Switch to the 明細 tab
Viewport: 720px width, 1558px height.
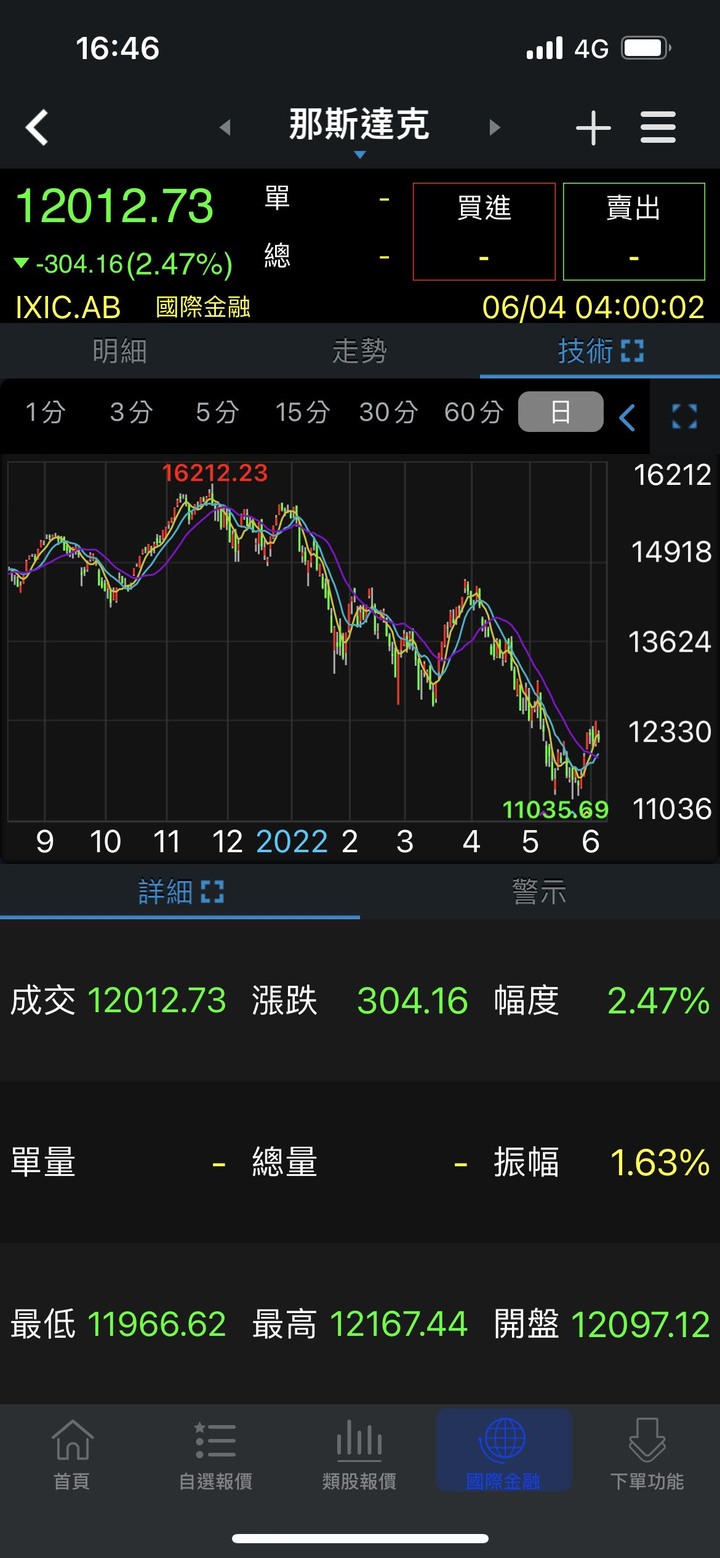pos(120,351)
